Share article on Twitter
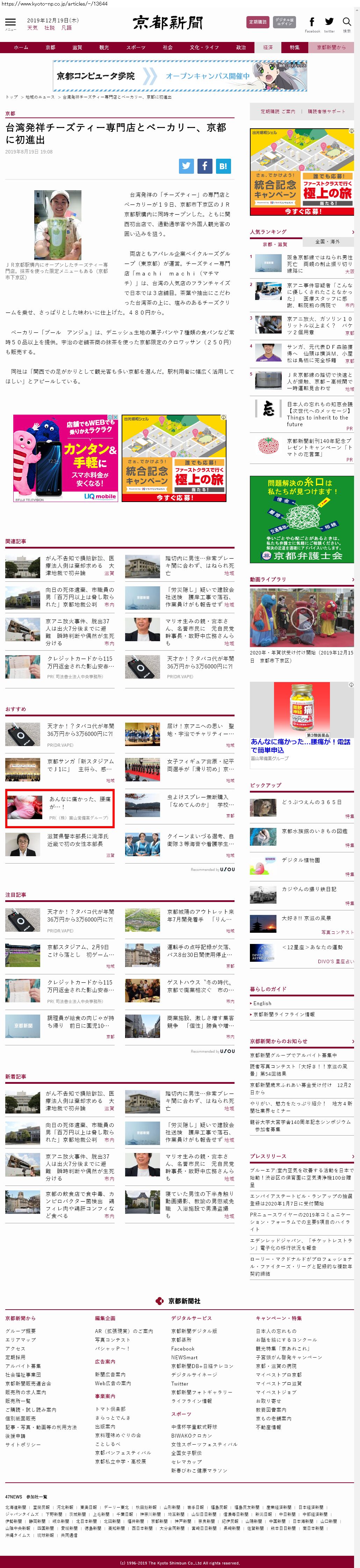Viewport: 360px width, 1568px height. click(187, 166)
